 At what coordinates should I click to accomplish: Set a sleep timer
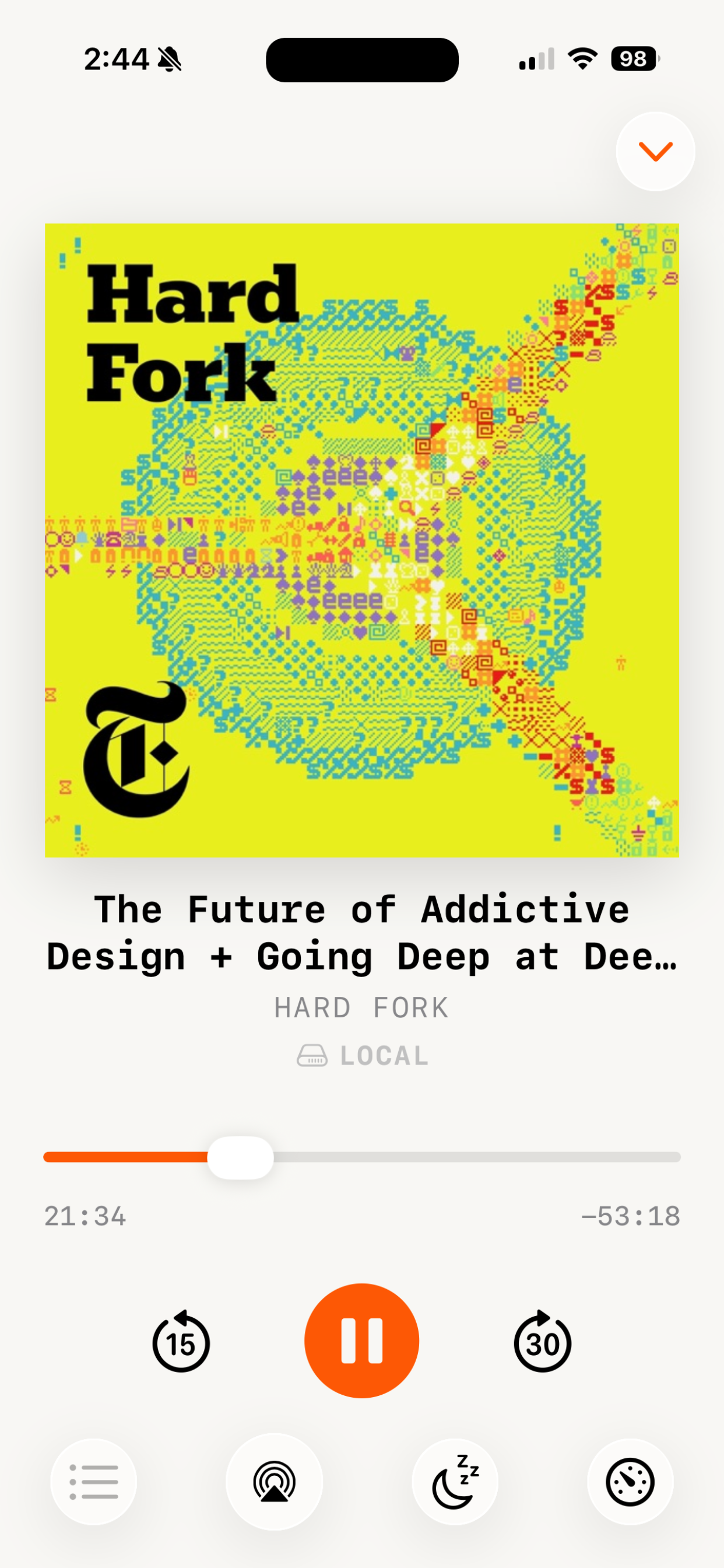click(x=455, y=1482)
